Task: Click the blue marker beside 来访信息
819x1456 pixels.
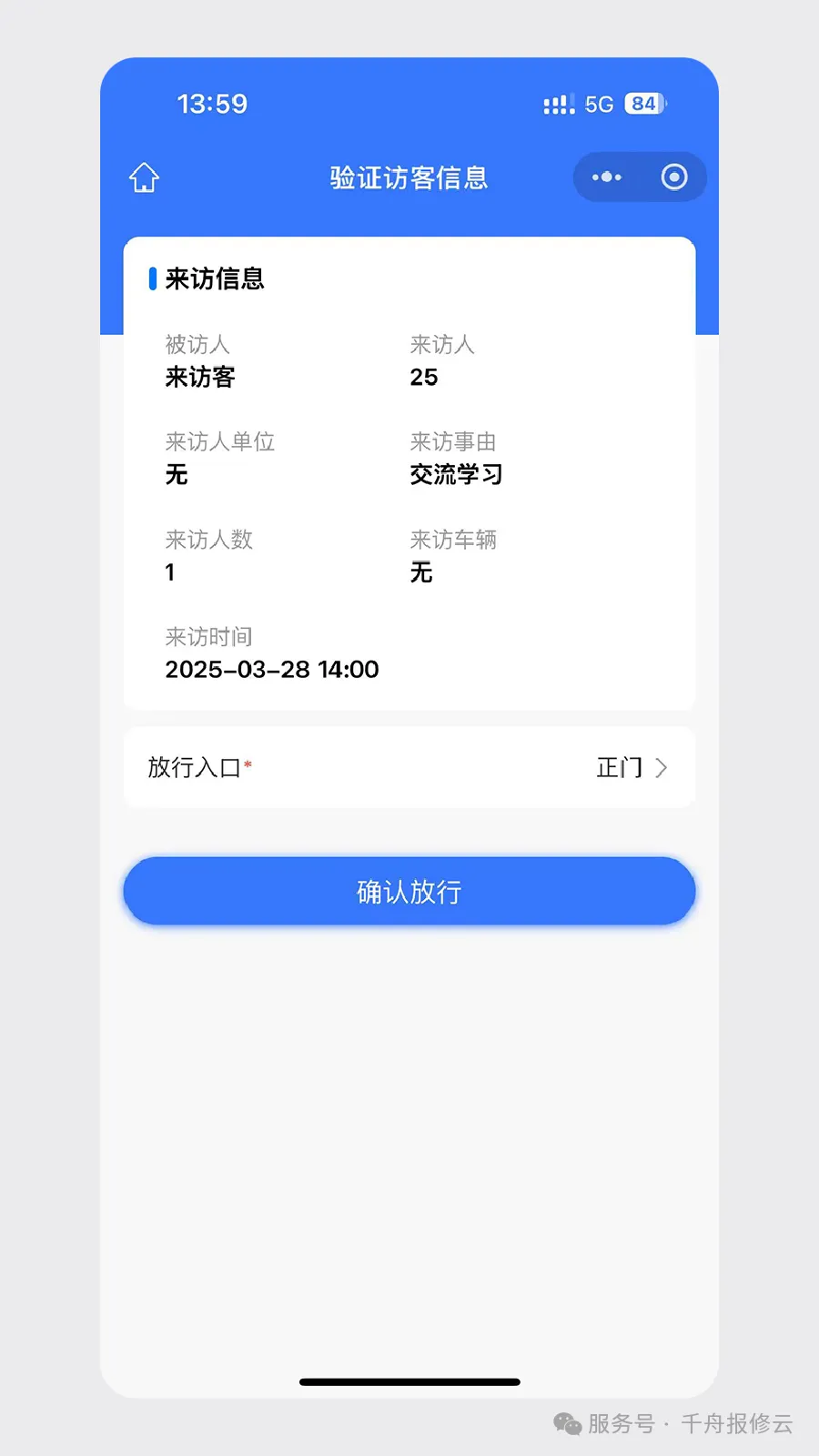Action: 153,279
